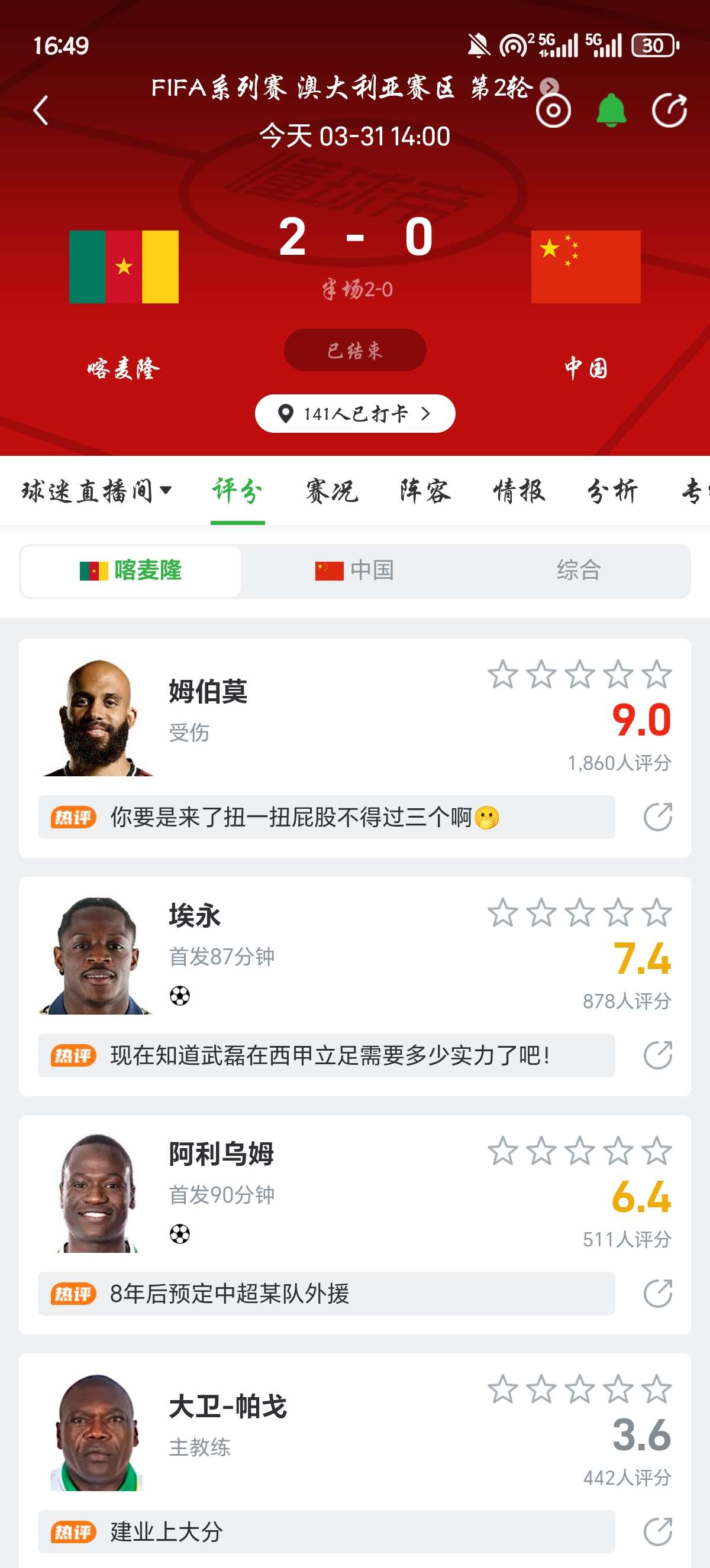
Task: Select the 综合 ratings segment
Action: tap(579, 571)
